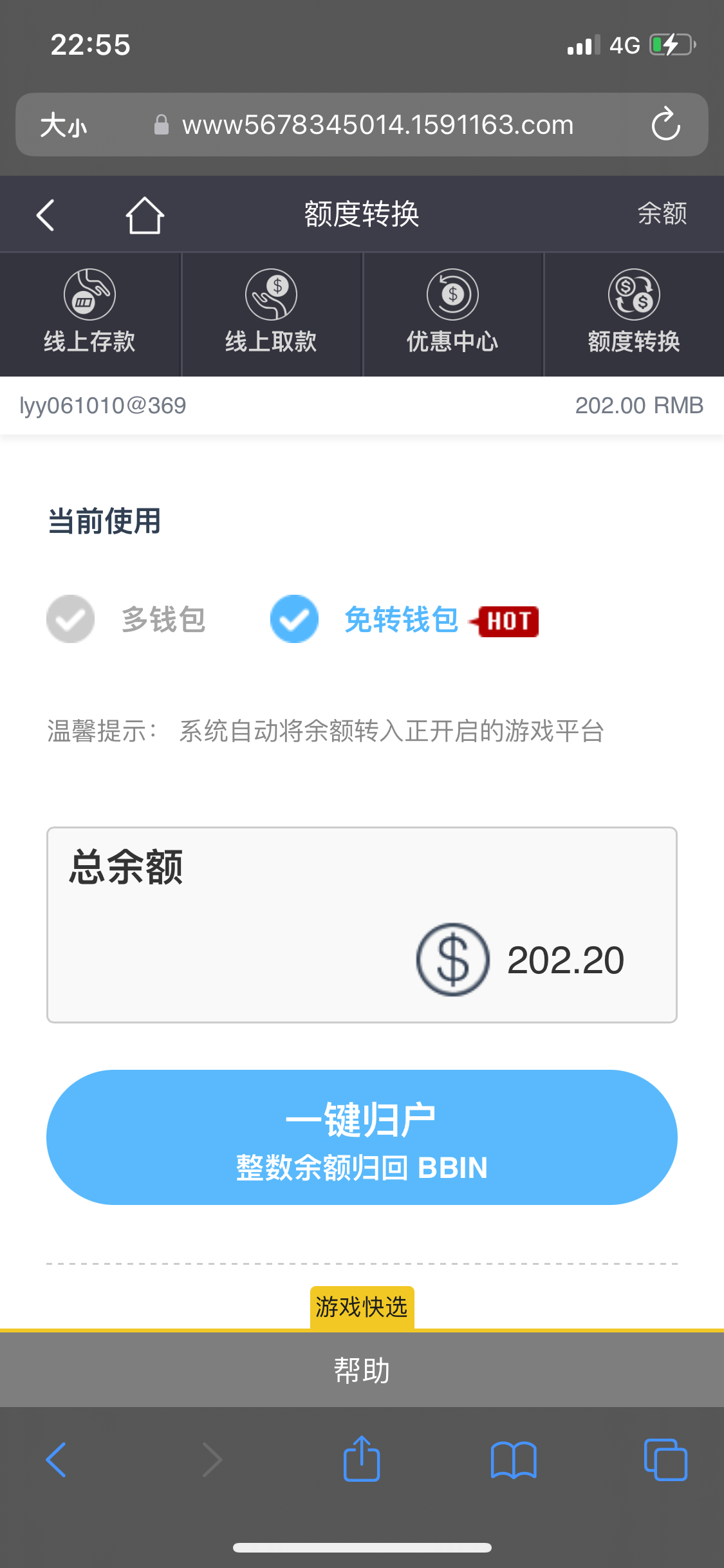
Task: Open Safari share sheet
Action: point(362,1459)
